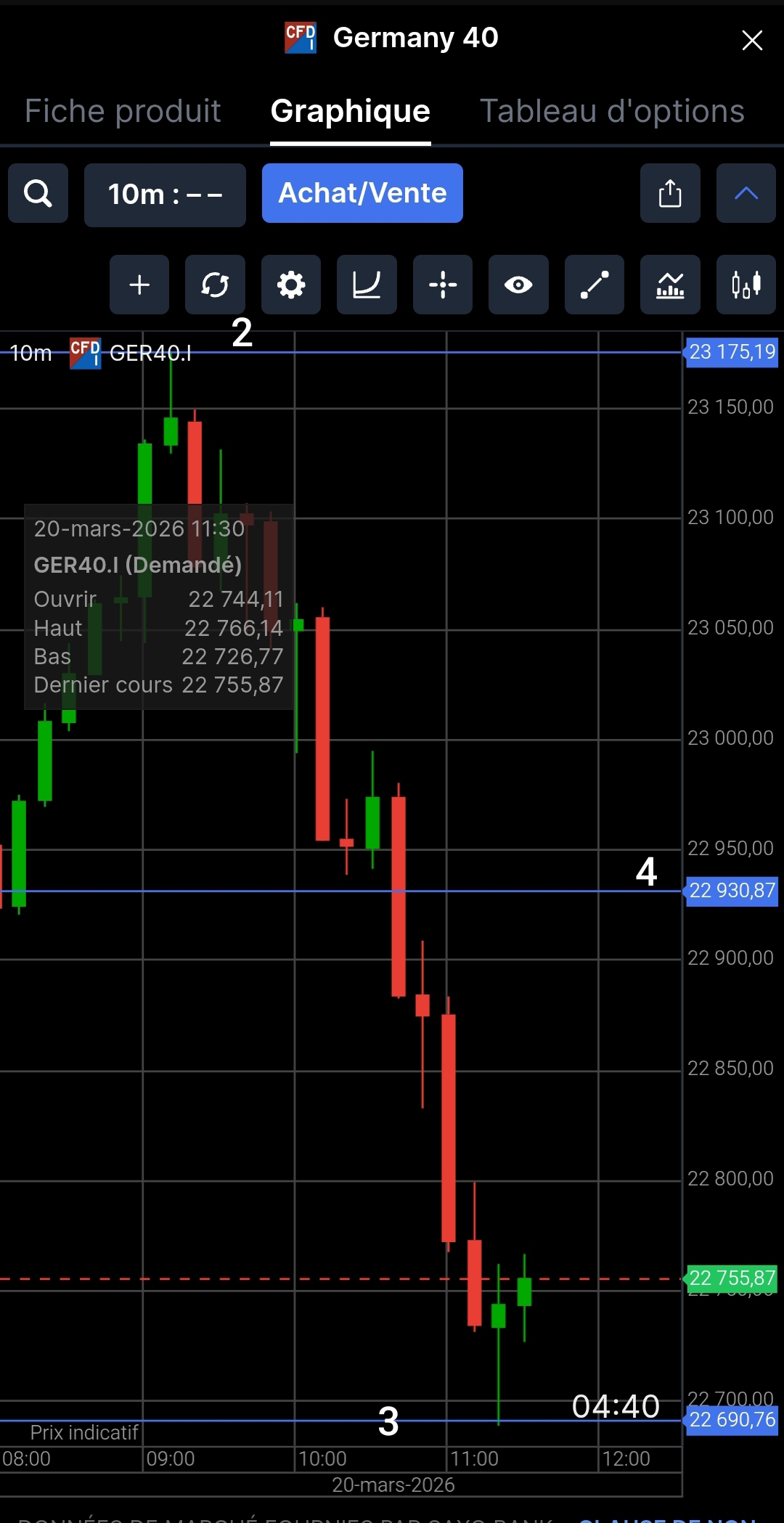Close the Germany 40 panel

point(752,40)
